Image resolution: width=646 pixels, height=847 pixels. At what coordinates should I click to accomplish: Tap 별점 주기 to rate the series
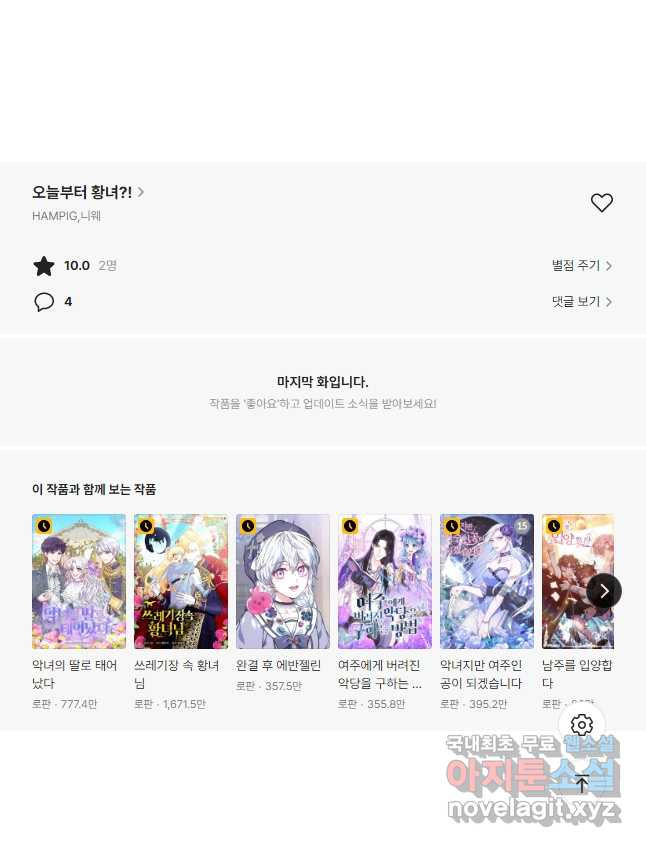pos(581,266)
